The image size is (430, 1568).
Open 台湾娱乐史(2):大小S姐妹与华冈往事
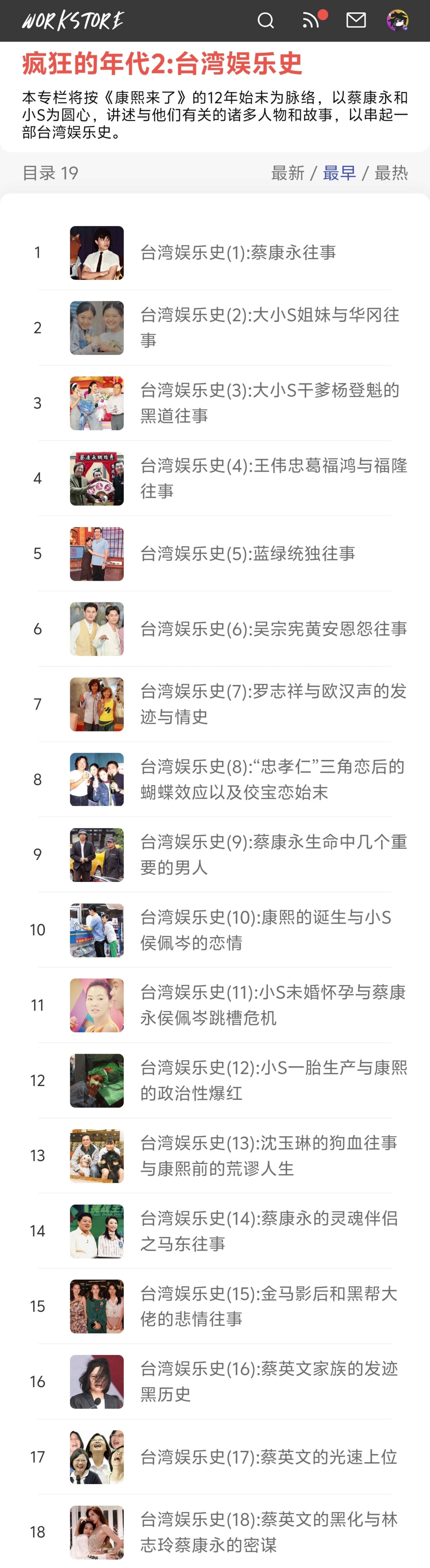click(x=269, y=328)
